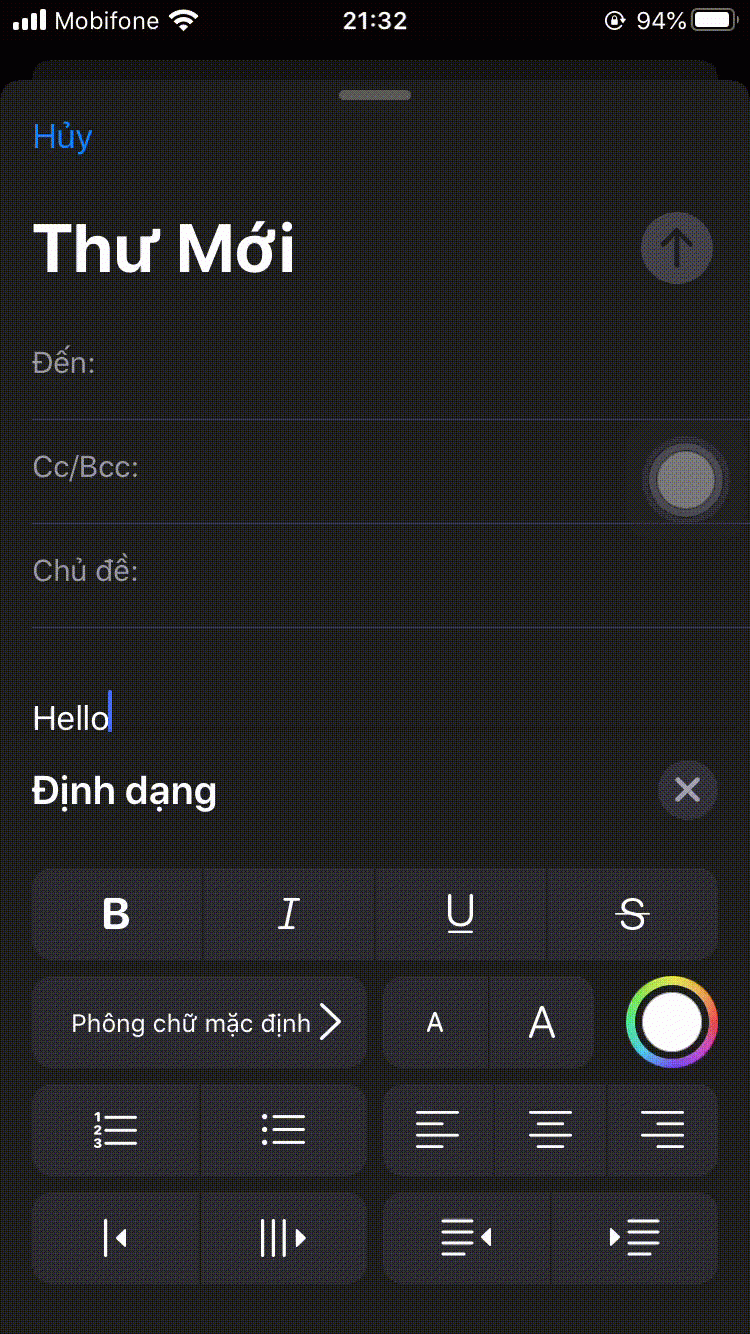Viewport: 750px width, 1334px height.
Task: Center align the text
Action: pos(551,1130)
